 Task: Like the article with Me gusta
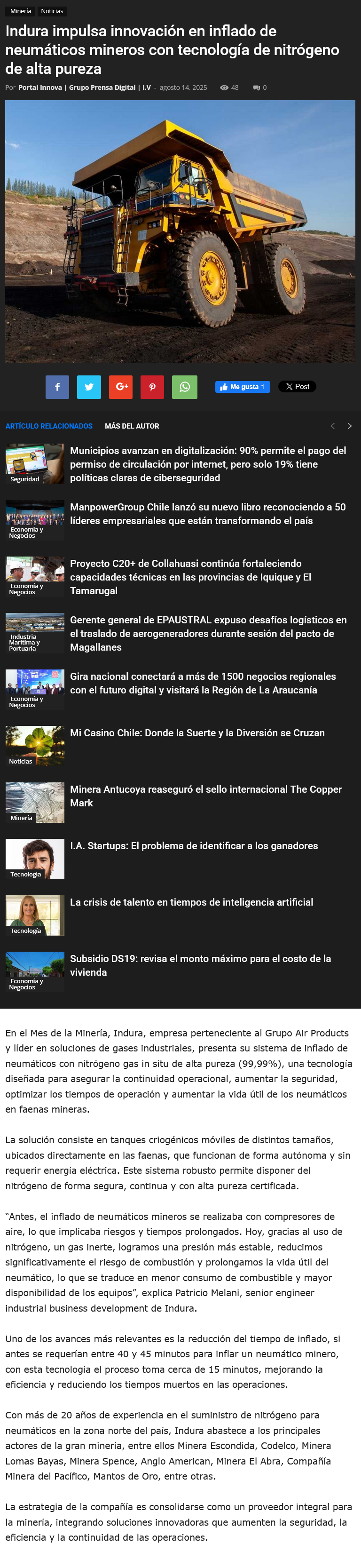(x=243, y=387)
